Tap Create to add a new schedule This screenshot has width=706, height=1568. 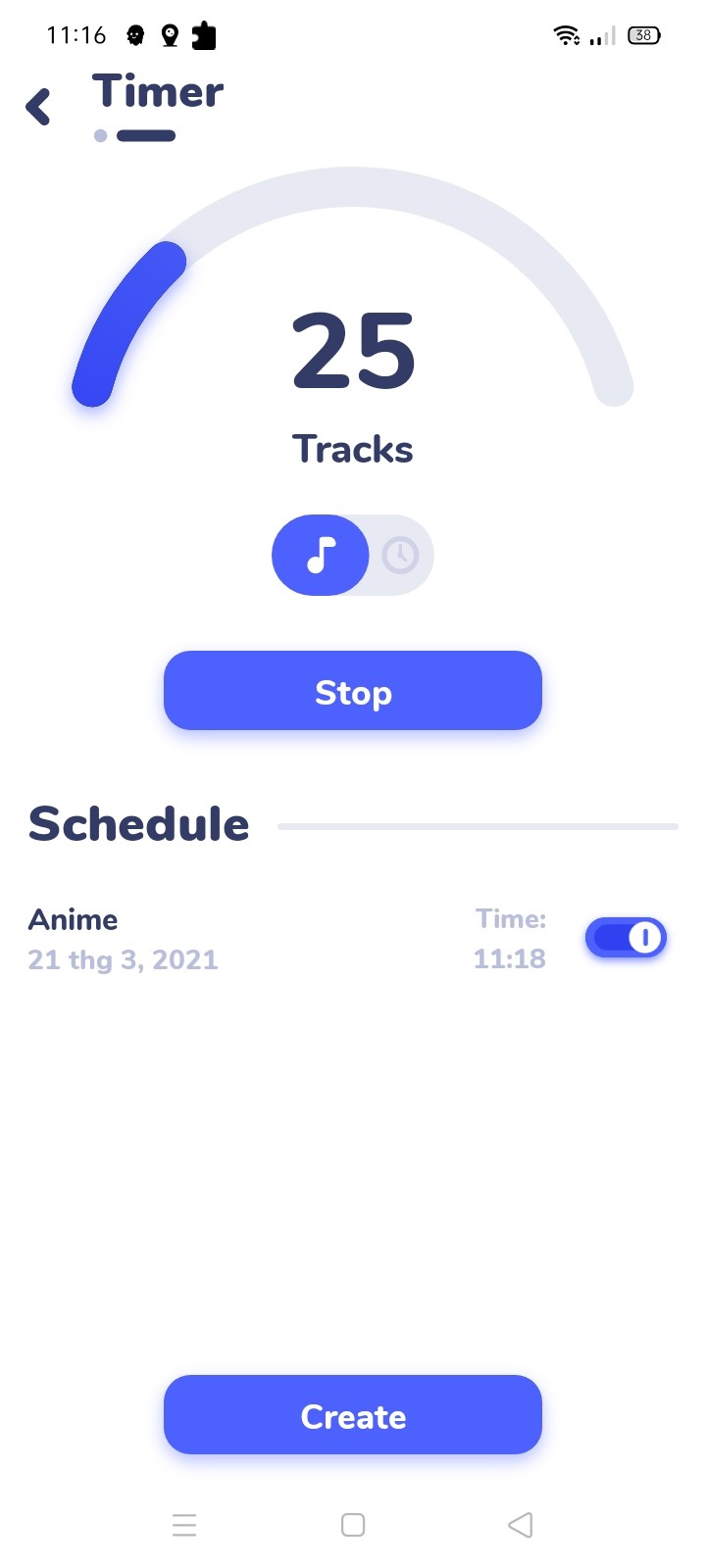(x=352, y=1415)
